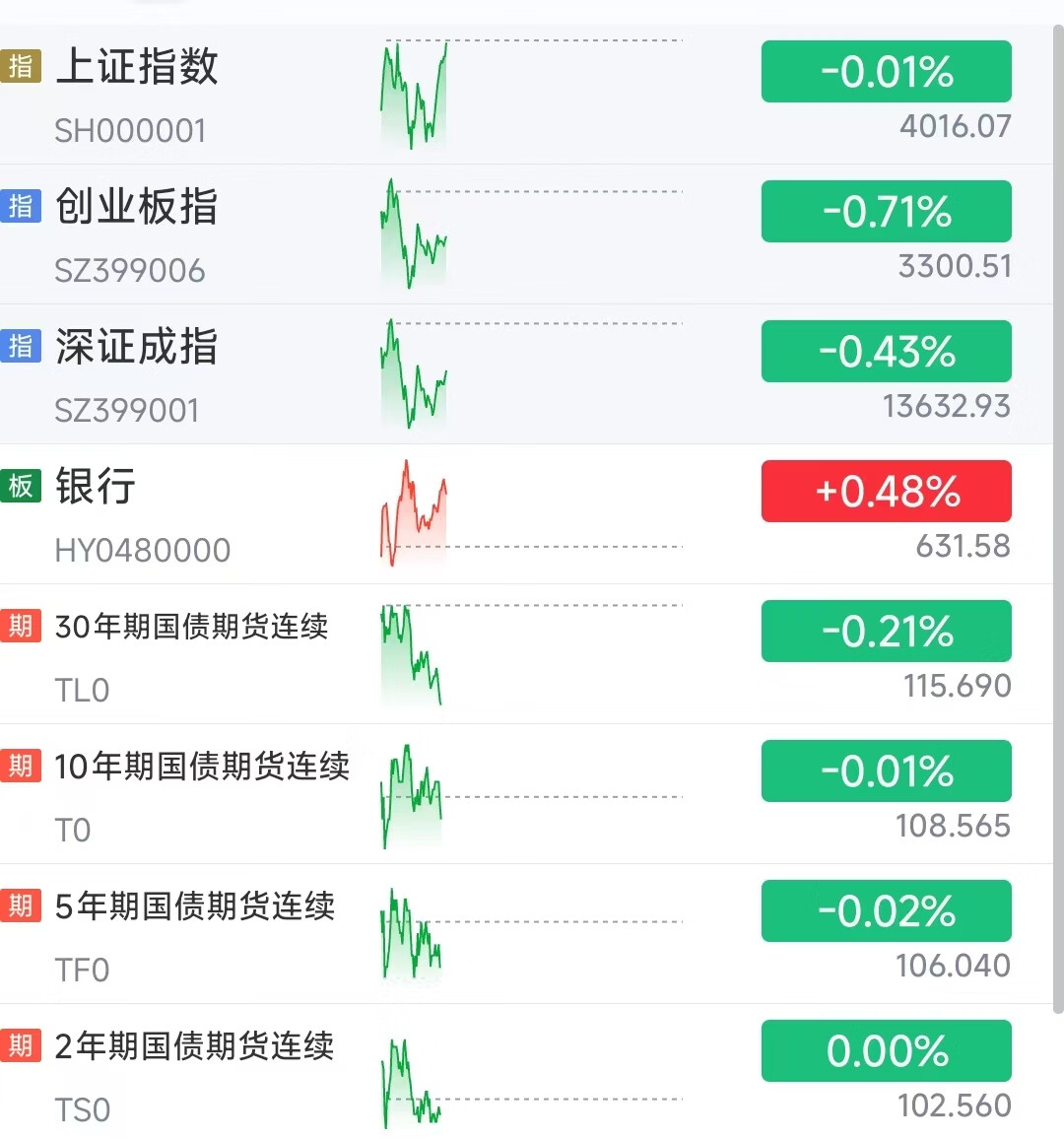Click the +0.48% red button for 银行
The image size is (1064, 1139).
[886, 490]
